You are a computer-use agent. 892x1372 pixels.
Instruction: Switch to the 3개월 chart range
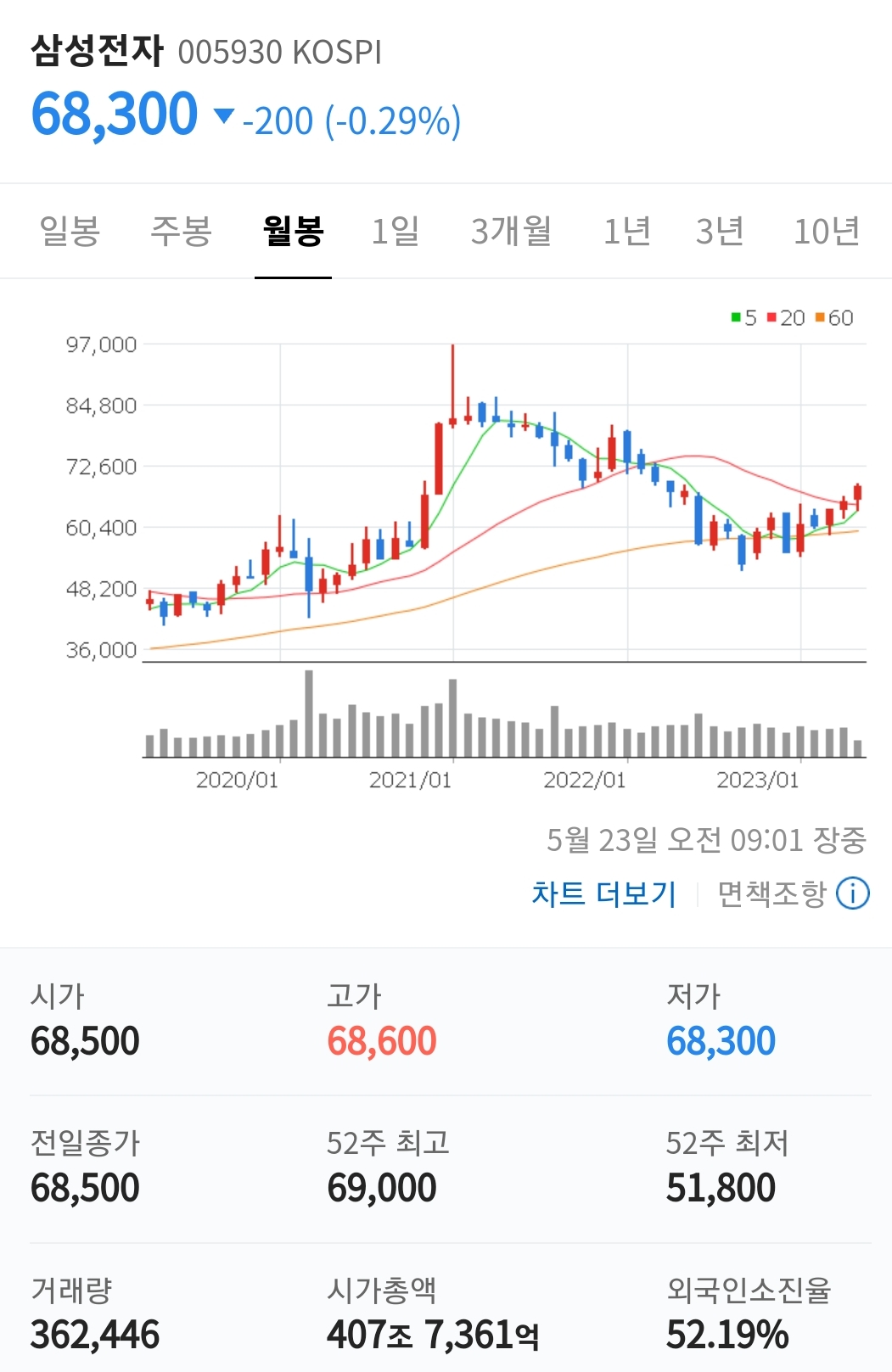click(512, 231)
